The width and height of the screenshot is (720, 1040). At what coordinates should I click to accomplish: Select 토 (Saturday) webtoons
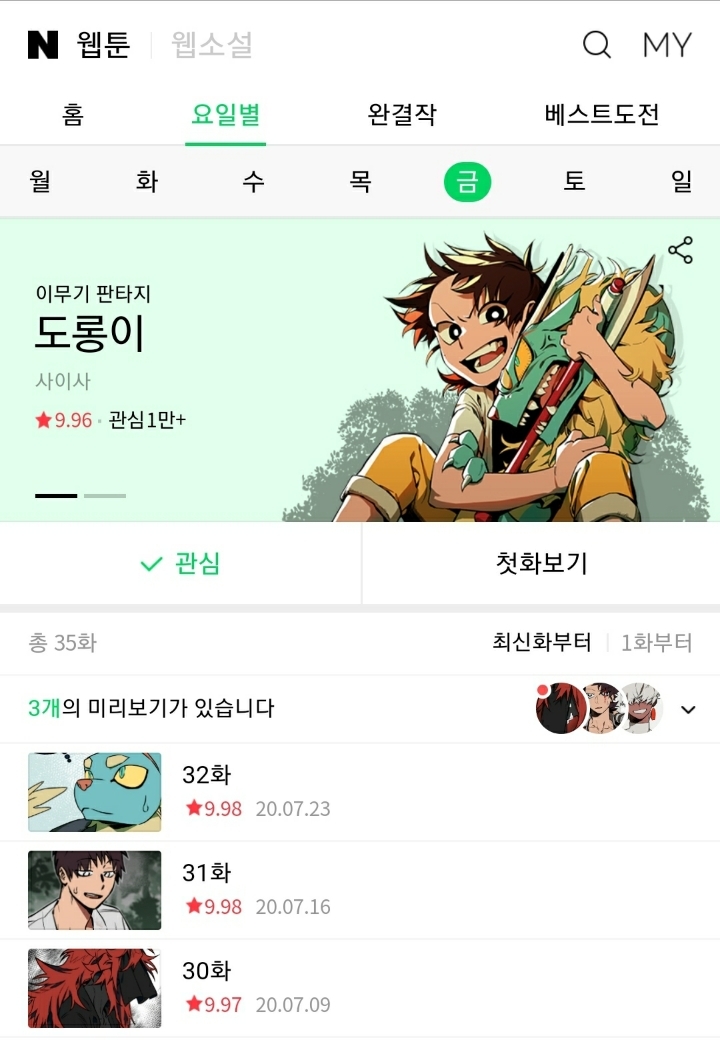pos(574,181)
